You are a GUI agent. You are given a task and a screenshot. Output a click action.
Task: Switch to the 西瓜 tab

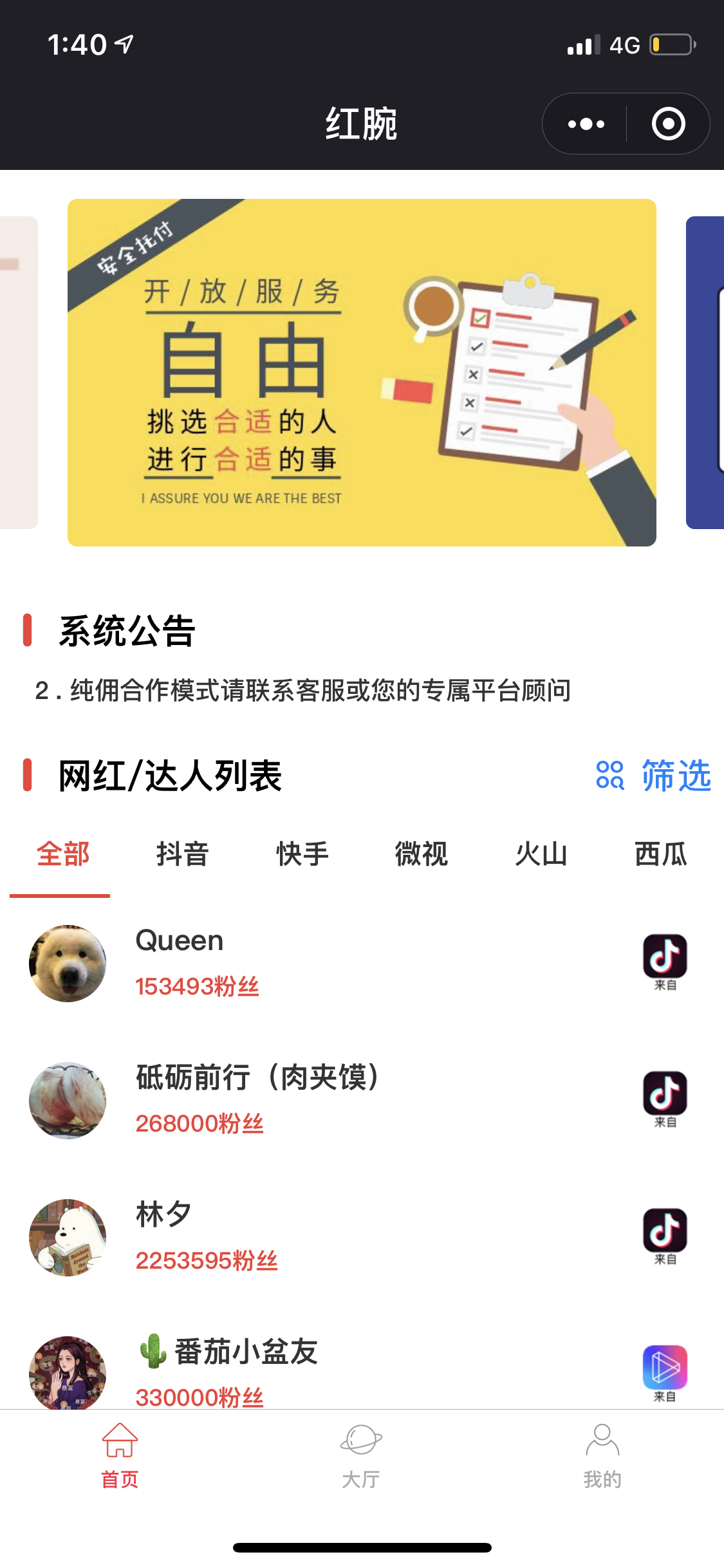[660, 854]
